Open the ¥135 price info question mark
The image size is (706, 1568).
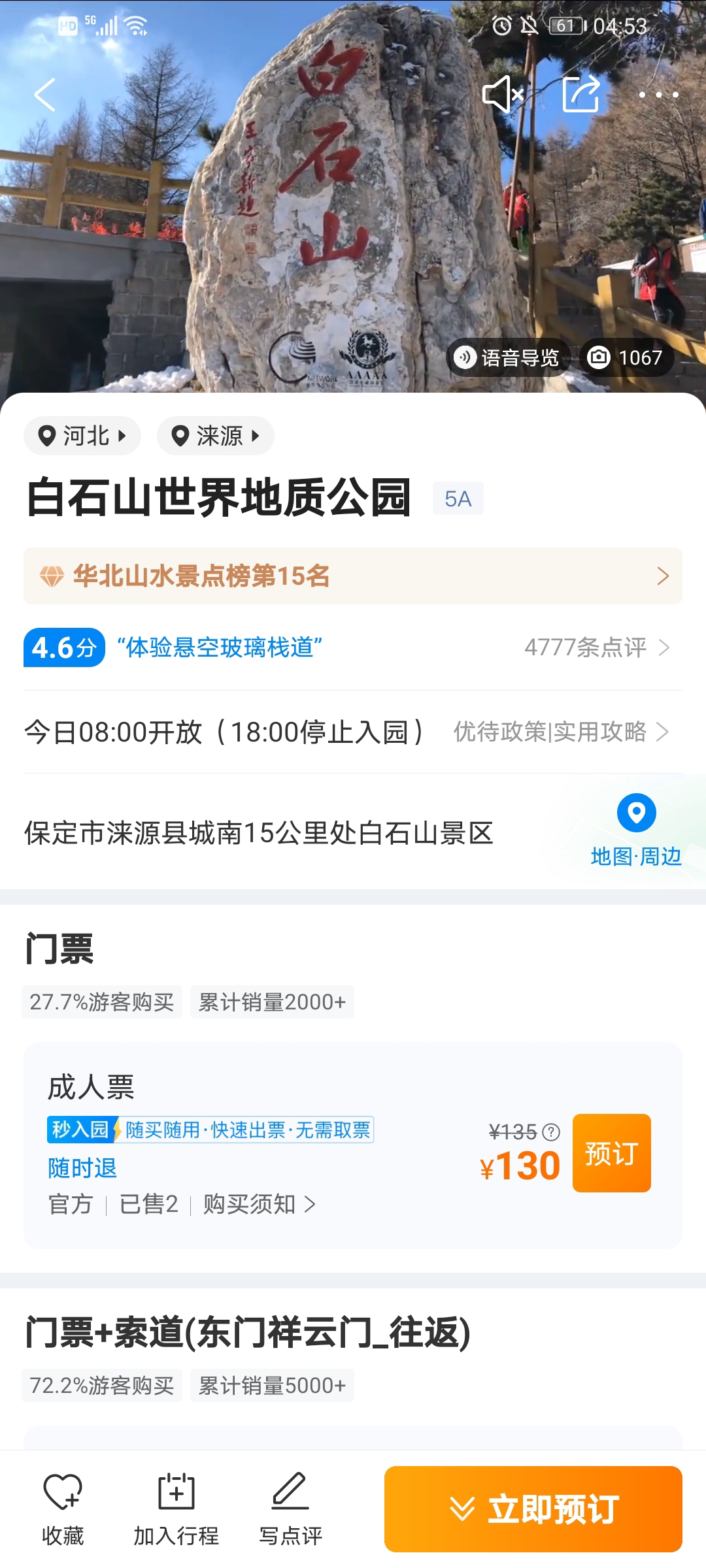[551, 1132]
